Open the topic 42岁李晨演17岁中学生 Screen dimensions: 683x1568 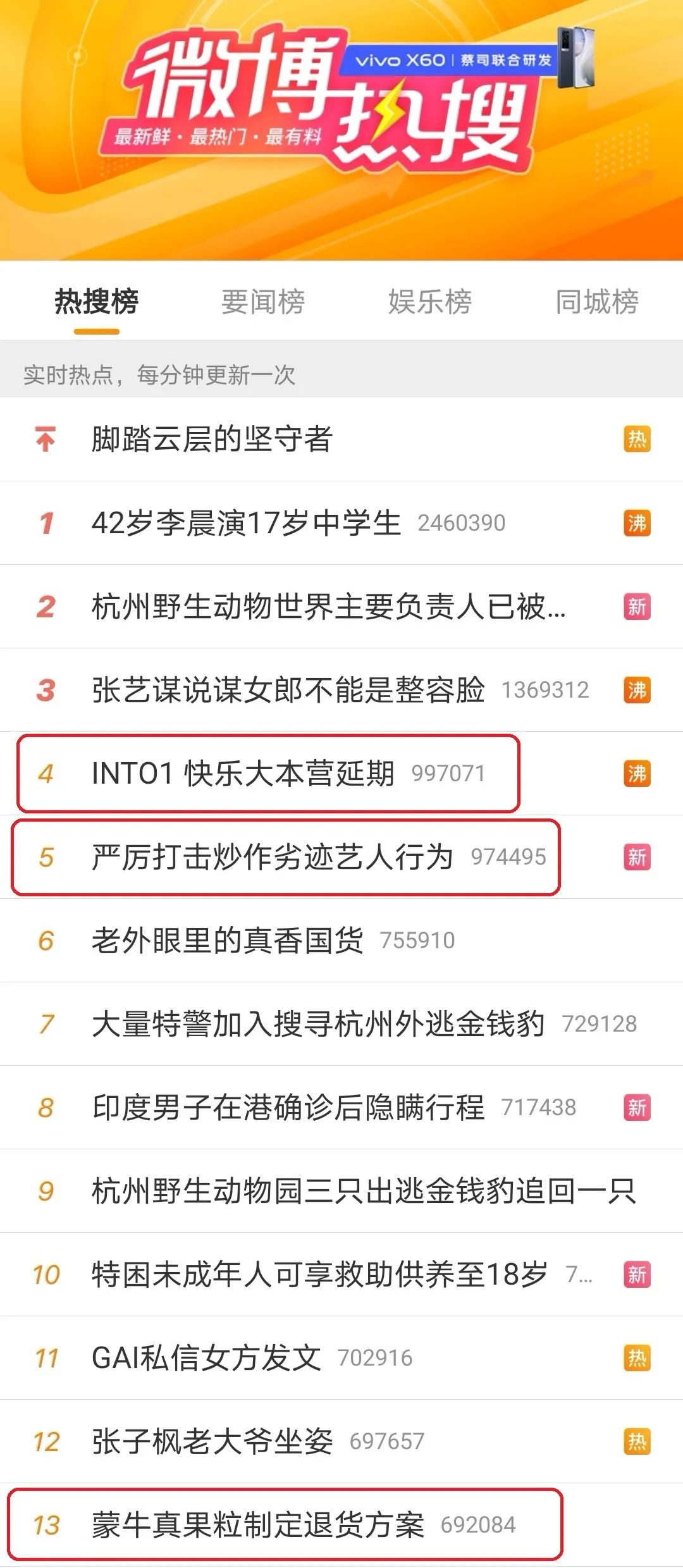(x=341, y=522)
